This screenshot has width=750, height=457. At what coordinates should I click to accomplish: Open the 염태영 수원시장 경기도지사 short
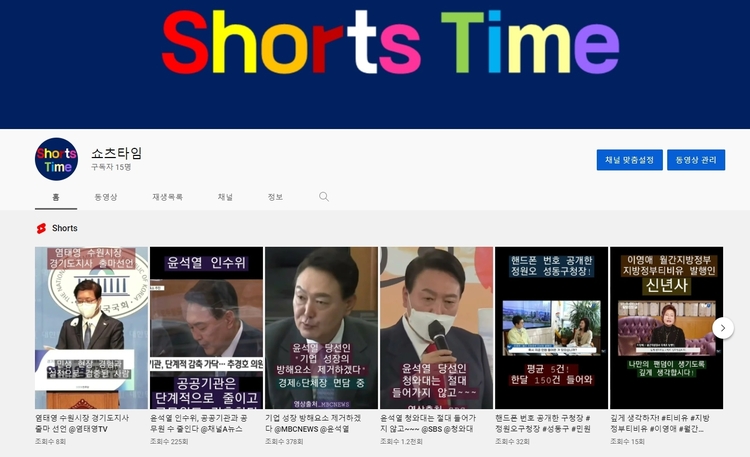(x=92, y=328)
